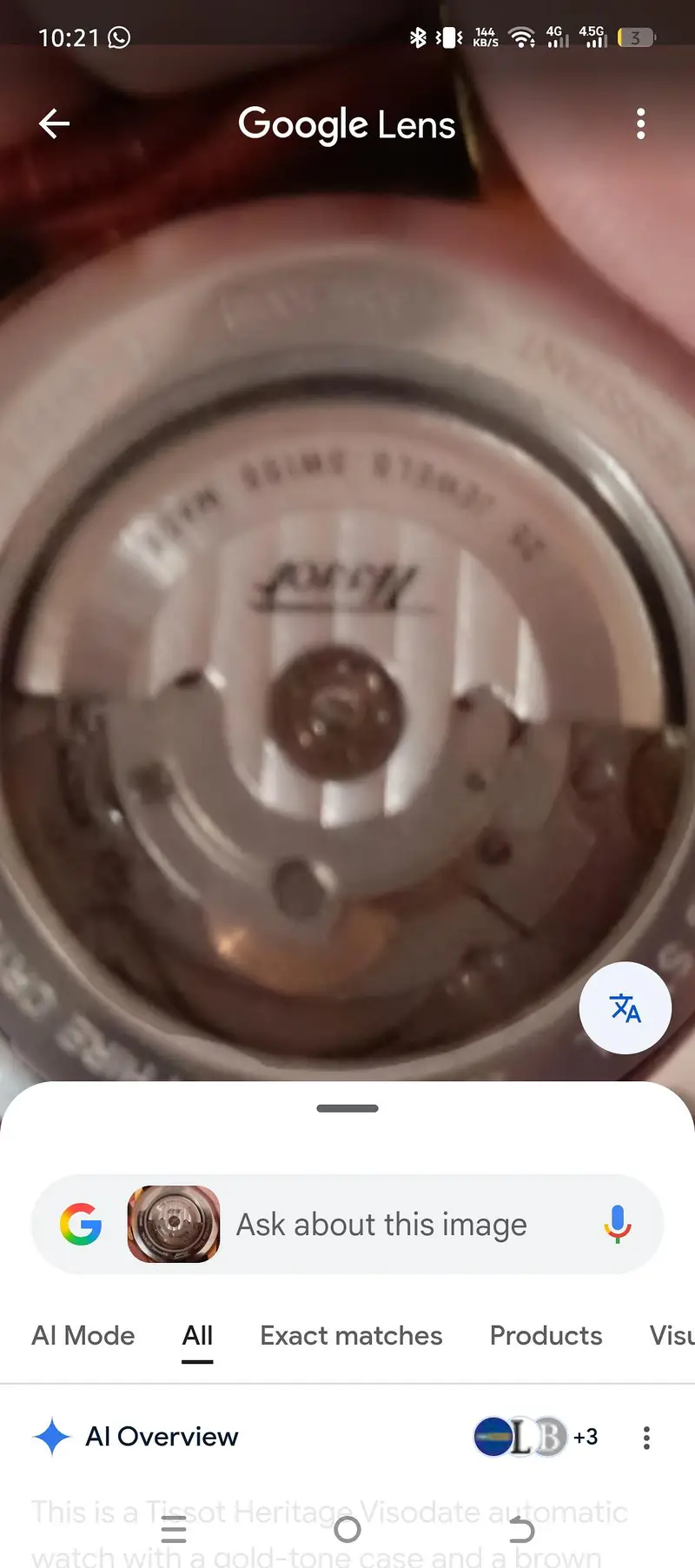Show the Exact matches tab
Screen dimensions: 695x1568
(351, 1336)
